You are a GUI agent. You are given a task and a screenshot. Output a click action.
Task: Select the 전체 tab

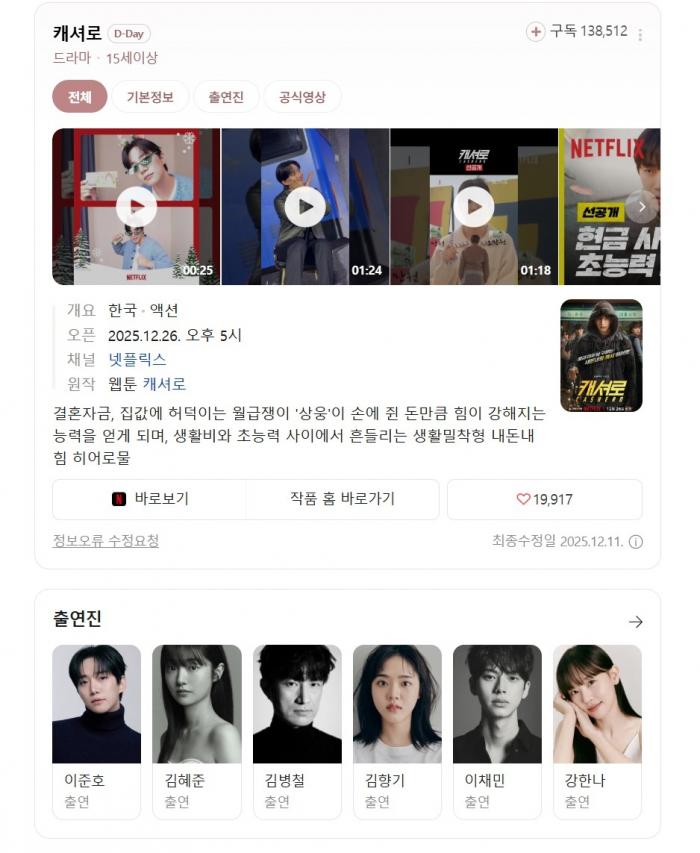pyautogui.click(x=80, y=97)
